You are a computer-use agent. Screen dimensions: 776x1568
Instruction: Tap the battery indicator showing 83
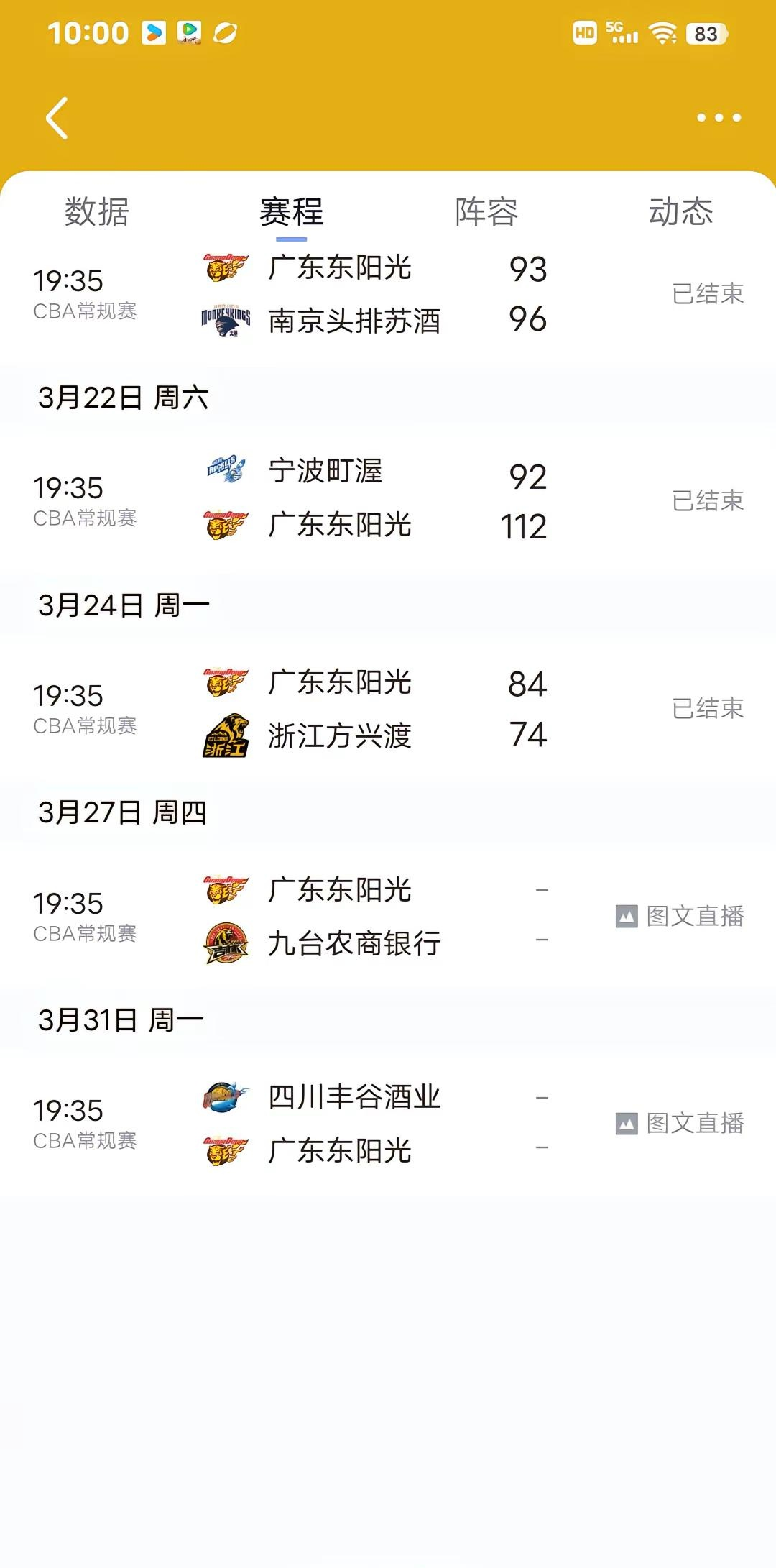pyautogui.click(x=705, y=34)
